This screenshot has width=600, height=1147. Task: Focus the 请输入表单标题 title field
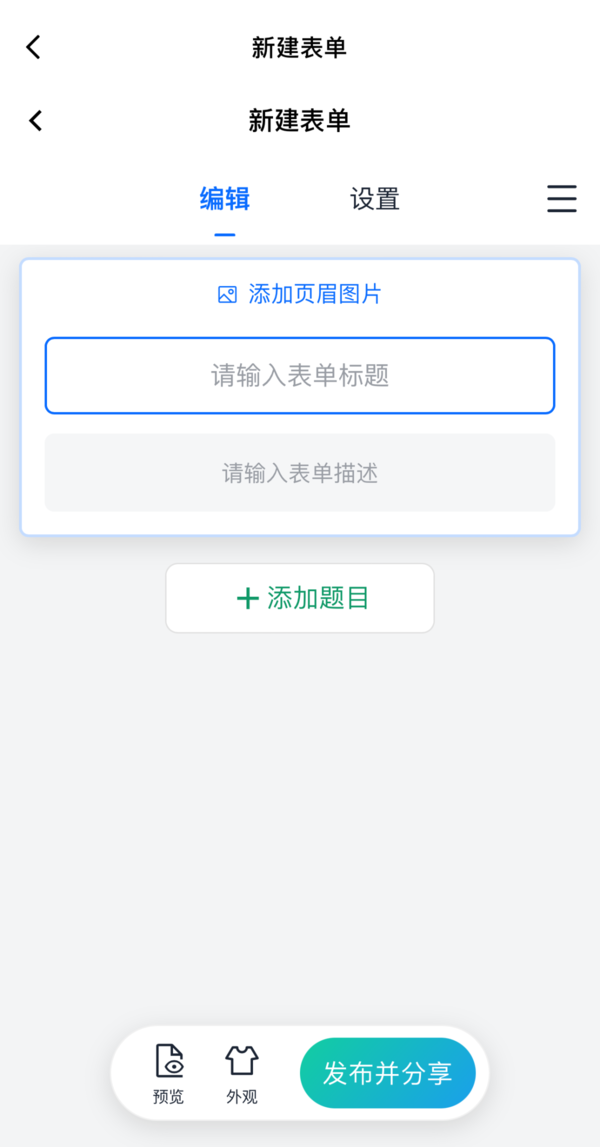[x=300, y=376]
